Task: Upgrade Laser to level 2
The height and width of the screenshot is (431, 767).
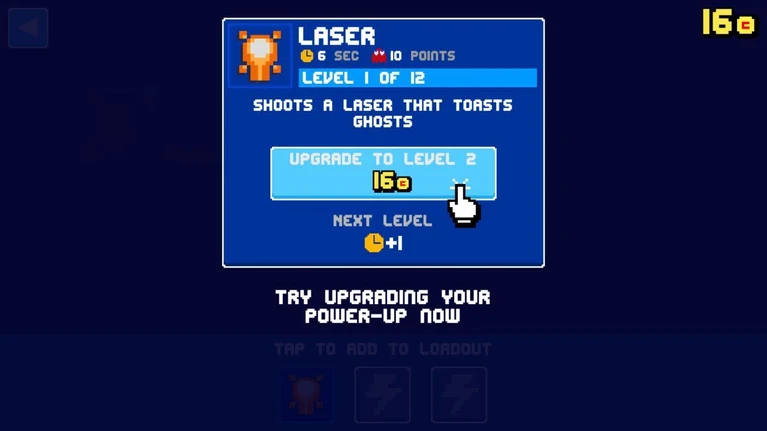Action: [383, 173]
